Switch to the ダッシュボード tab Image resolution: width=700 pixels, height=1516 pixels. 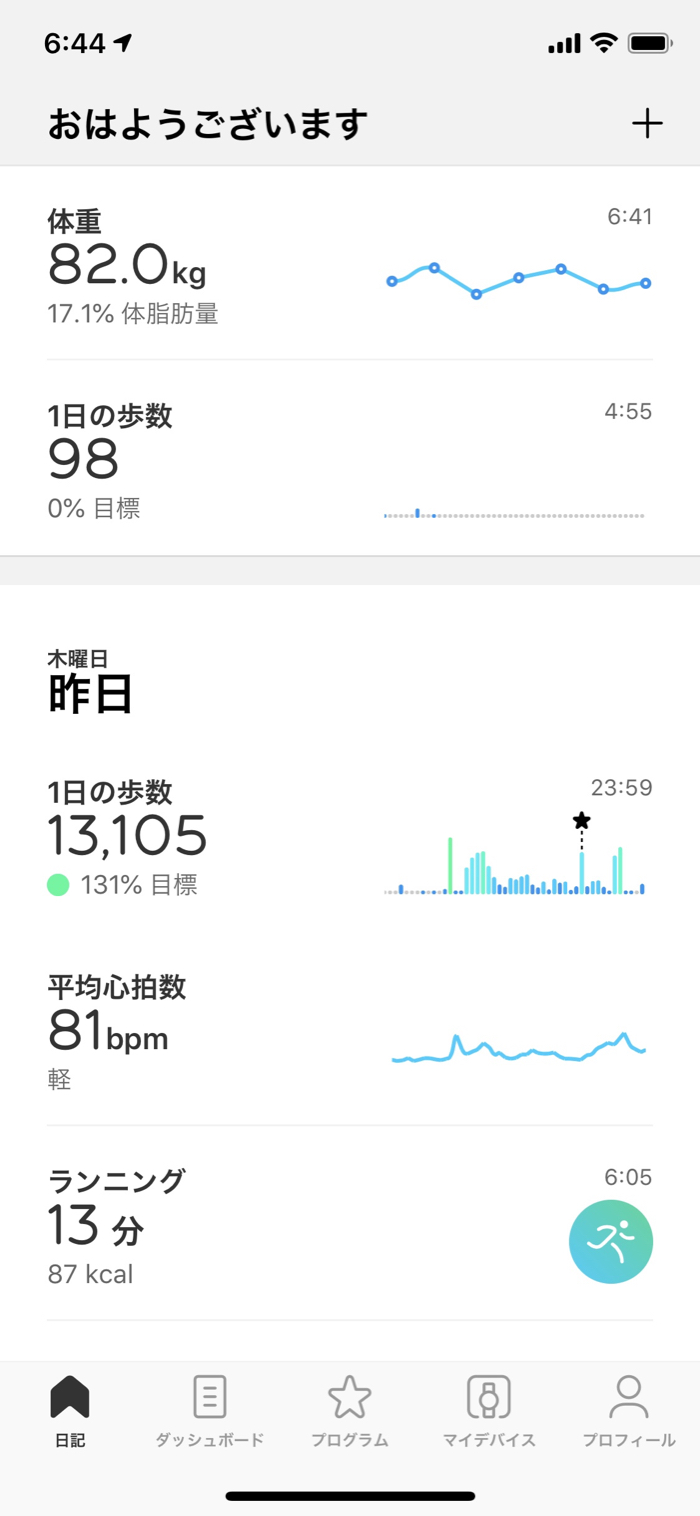tap(210, 1410)
